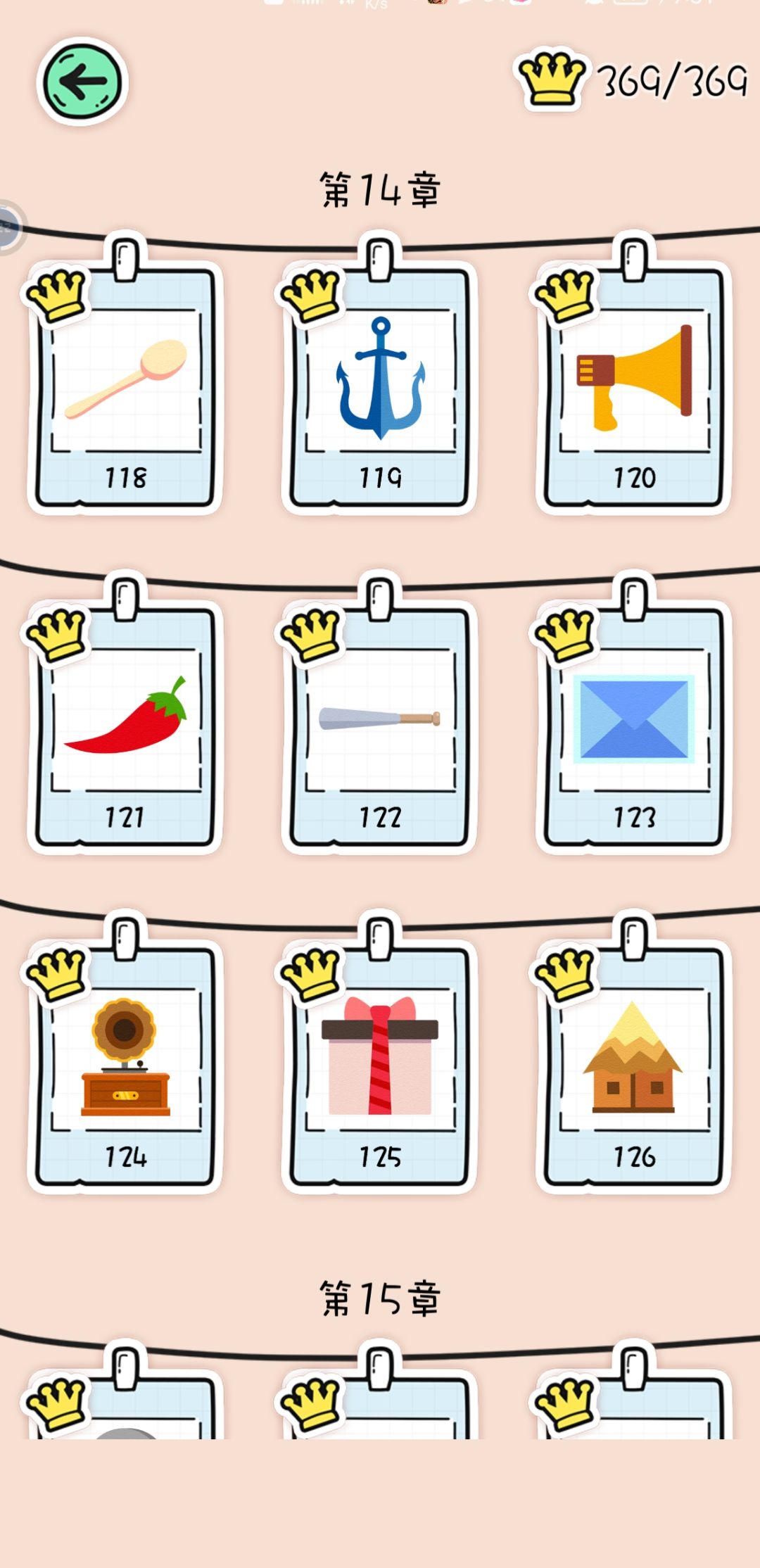Select the baseball bat level 122
This screenshot has height=1568, width=760.
[380, 718]
